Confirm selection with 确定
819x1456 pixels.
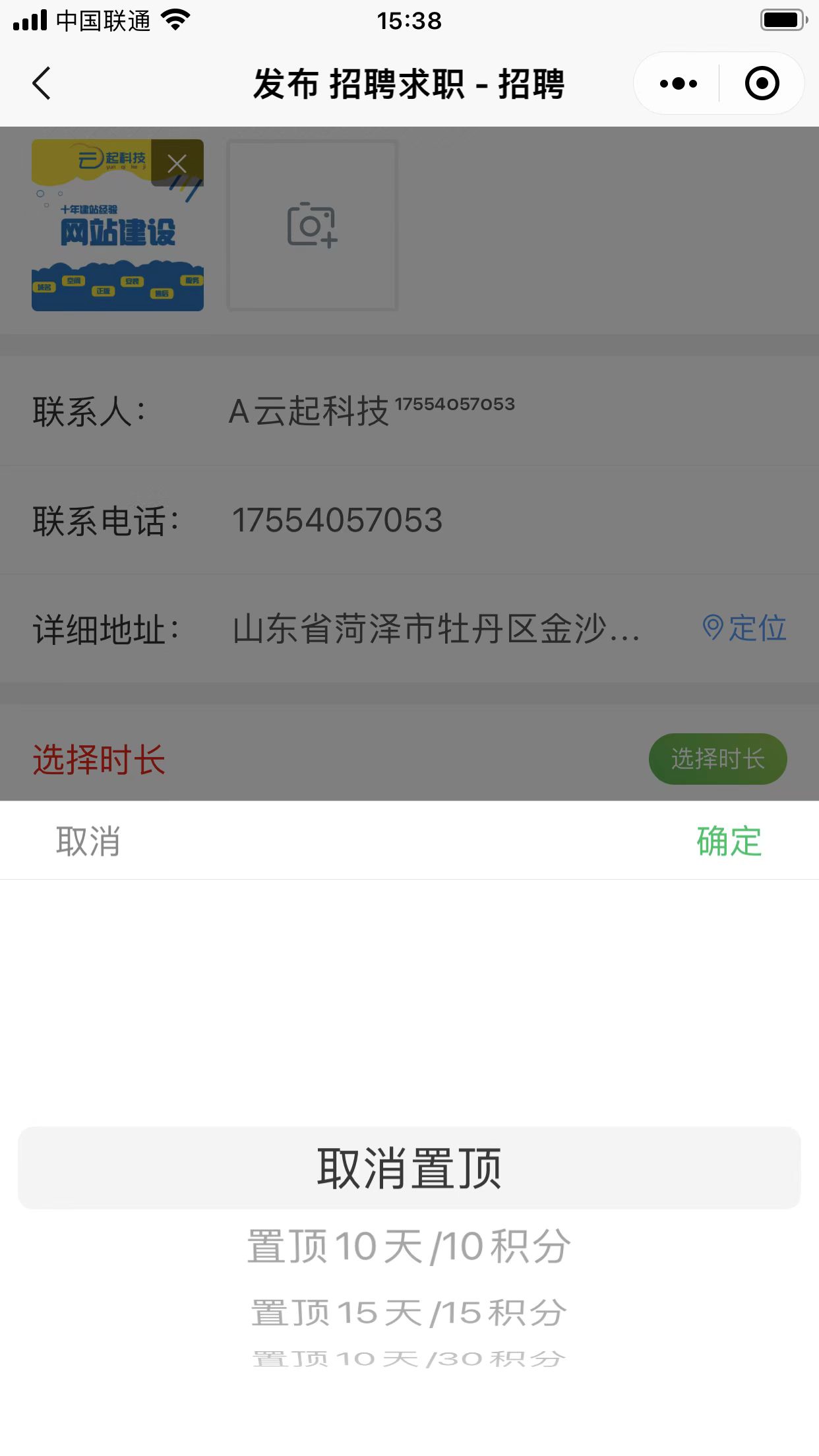(729, 841)
